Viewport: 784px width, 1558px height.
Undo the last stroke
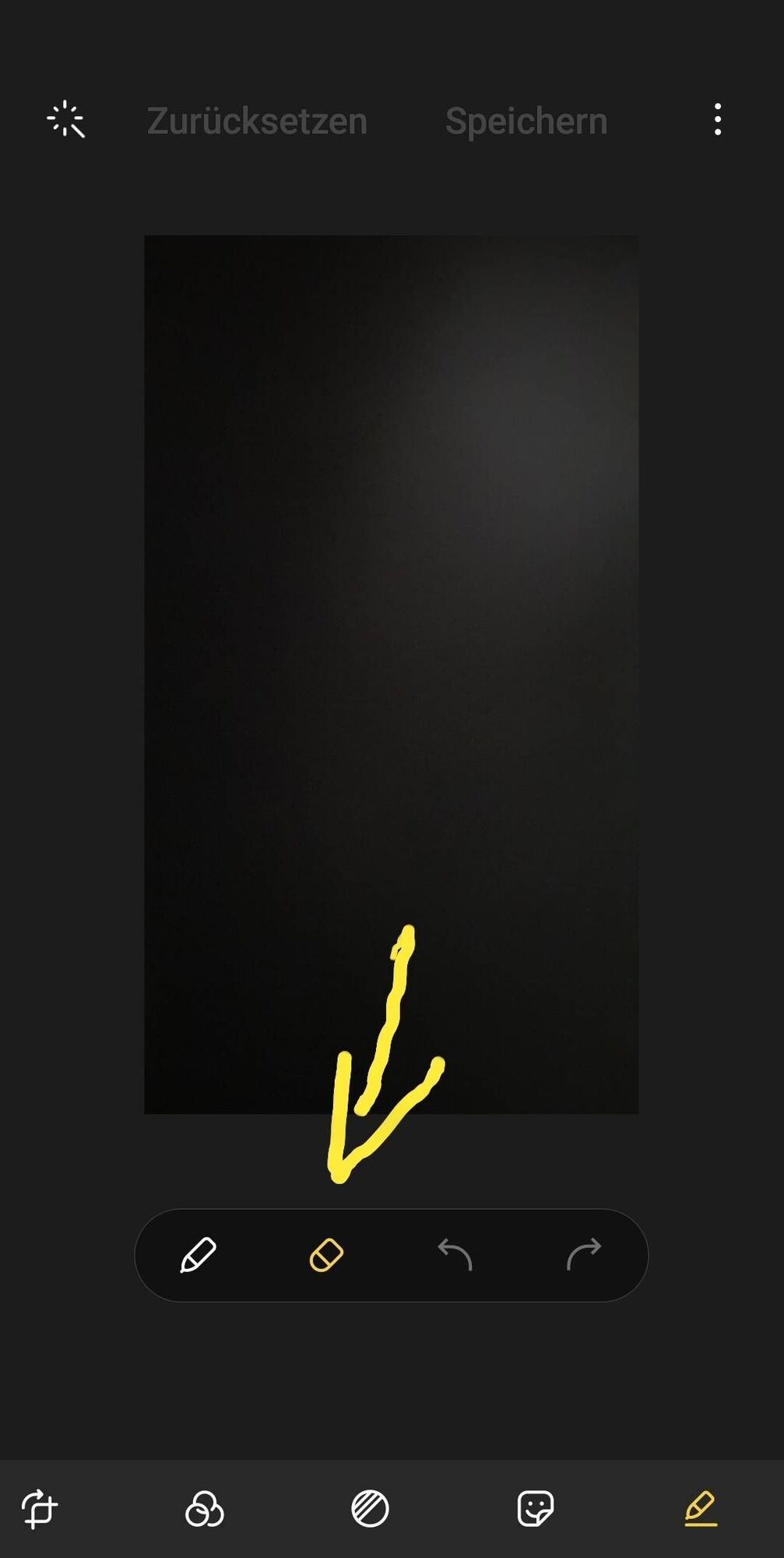[455, 1255]
